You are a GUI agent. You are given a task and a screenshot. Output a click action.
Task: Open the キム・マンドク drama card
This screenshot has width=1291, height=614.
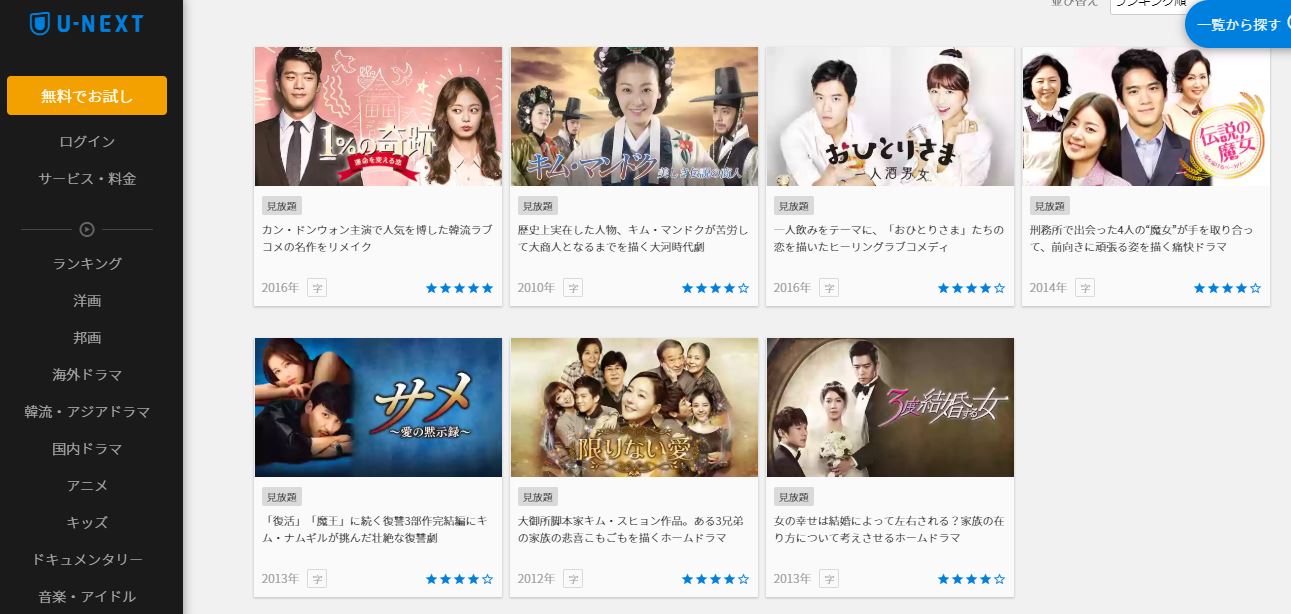pyautogui.click(x=634, y=117)
